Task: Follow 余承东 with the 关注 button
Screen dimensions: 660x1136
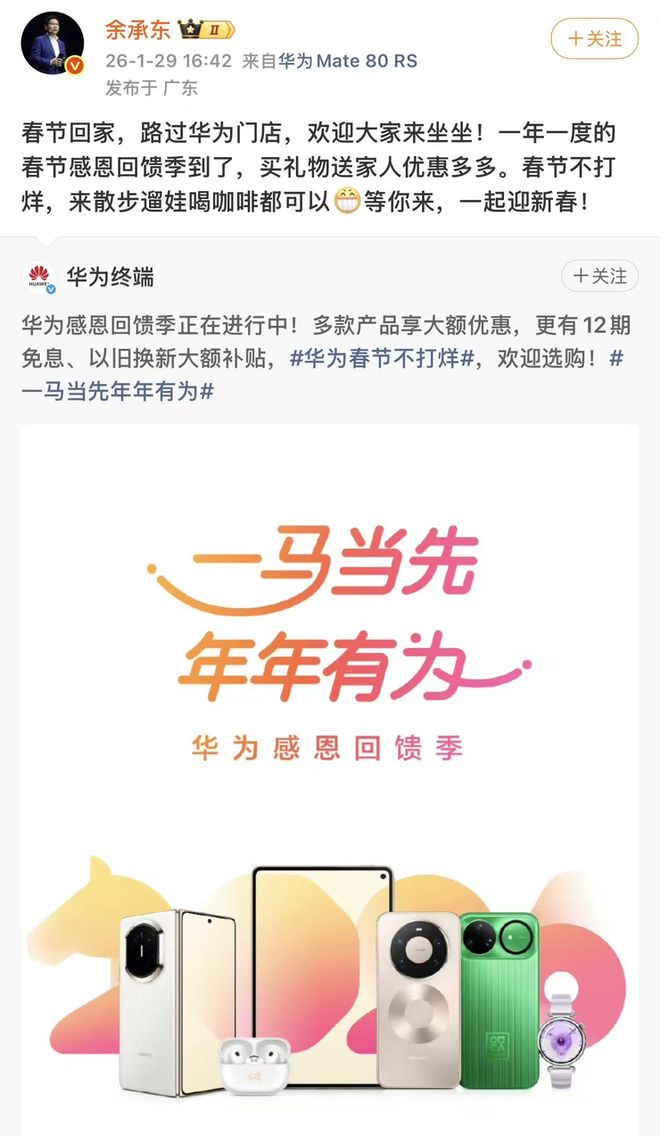Action: [594, 39]
